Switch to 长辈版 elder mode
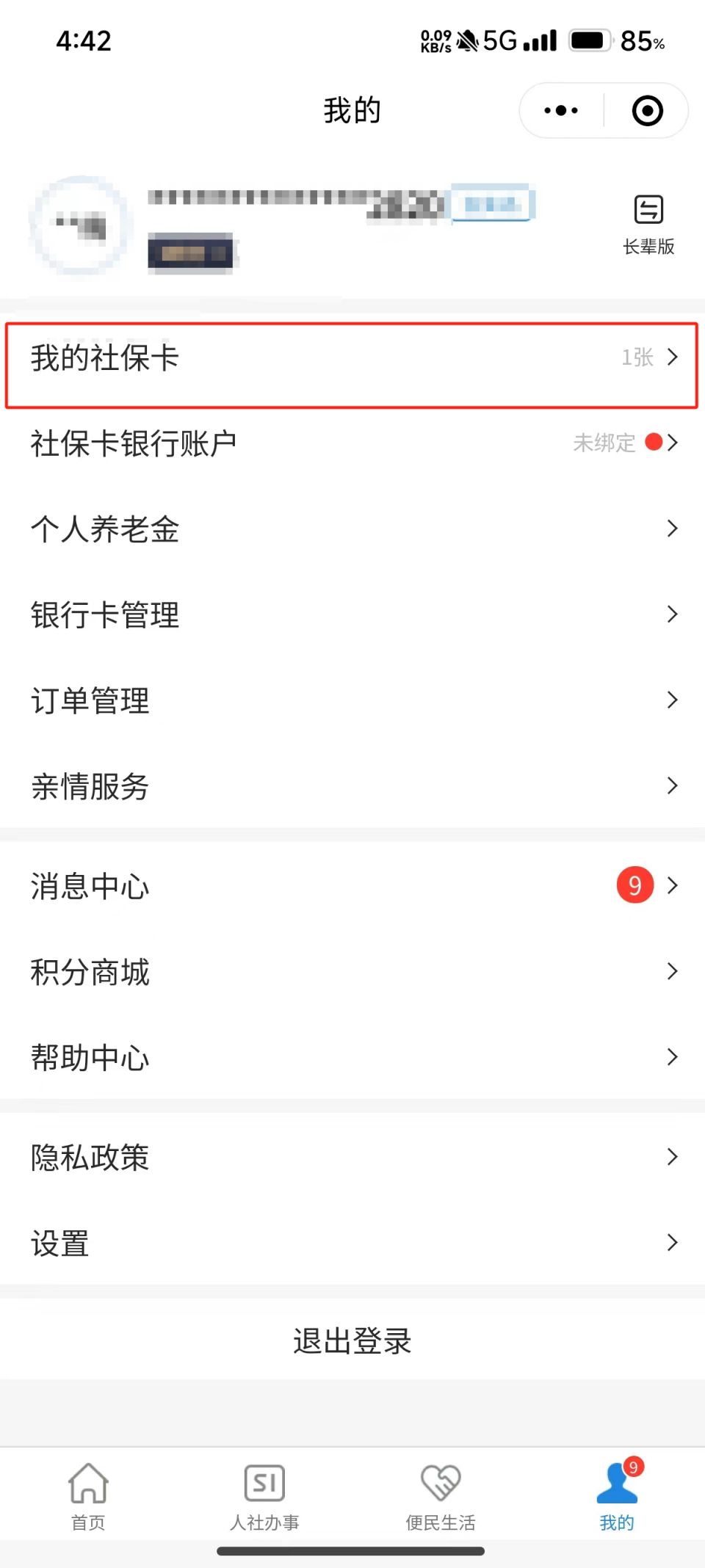Viewport: 705px width, 1568px height. pyautogui.click(x=648, y=225)
